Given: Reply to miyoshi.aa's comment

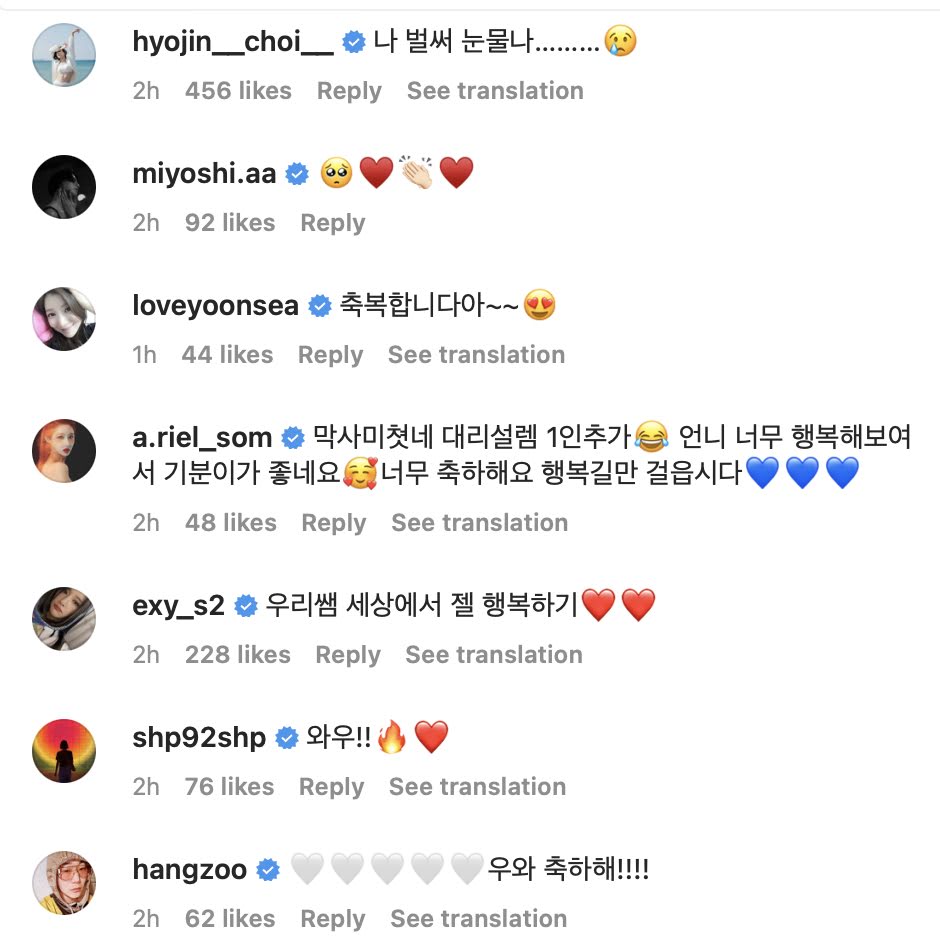Looking at the screenshot, I should (333, 223).
